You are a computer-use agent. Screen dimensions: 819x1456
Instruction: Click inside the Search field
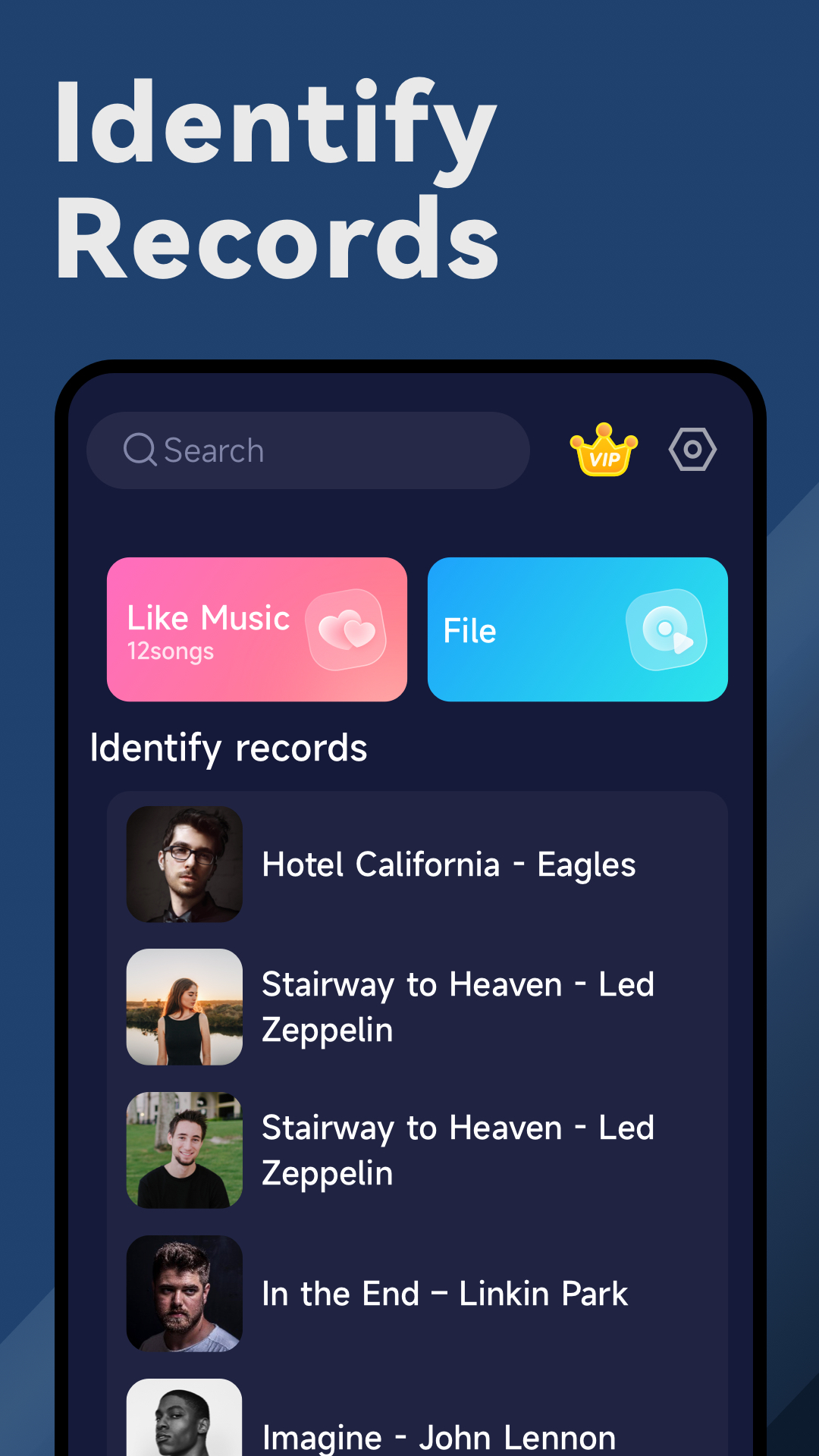(303, 449)
